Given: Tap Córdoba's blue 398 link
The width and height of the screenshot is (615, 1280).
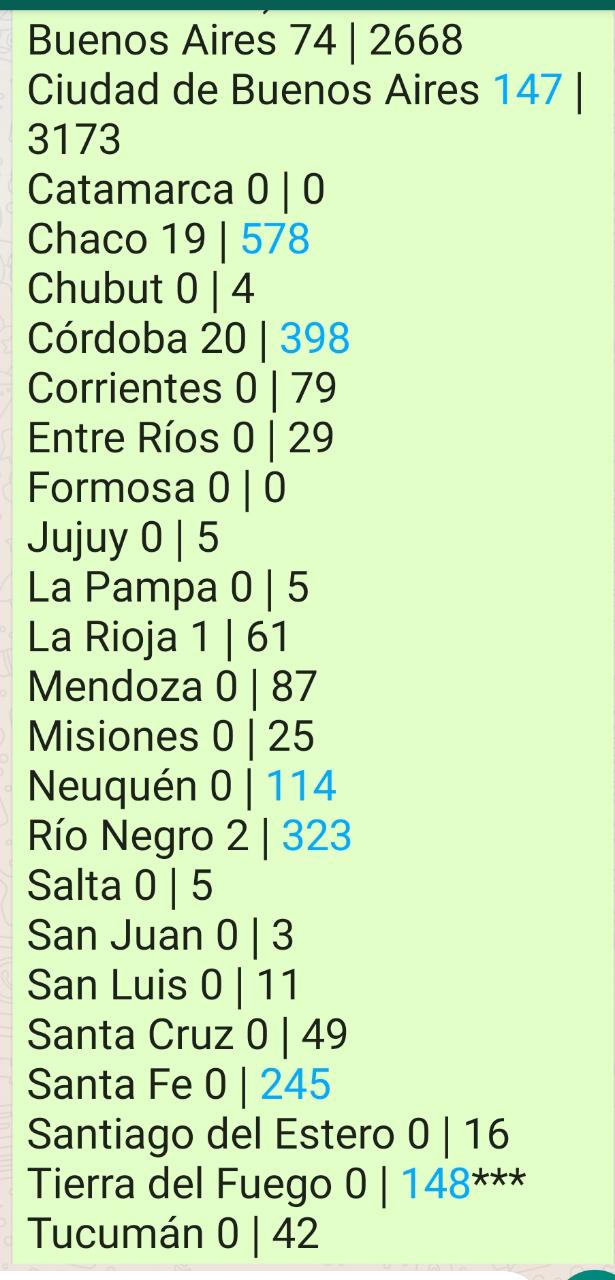Looking at the screenshot, I should pos(315,340).
